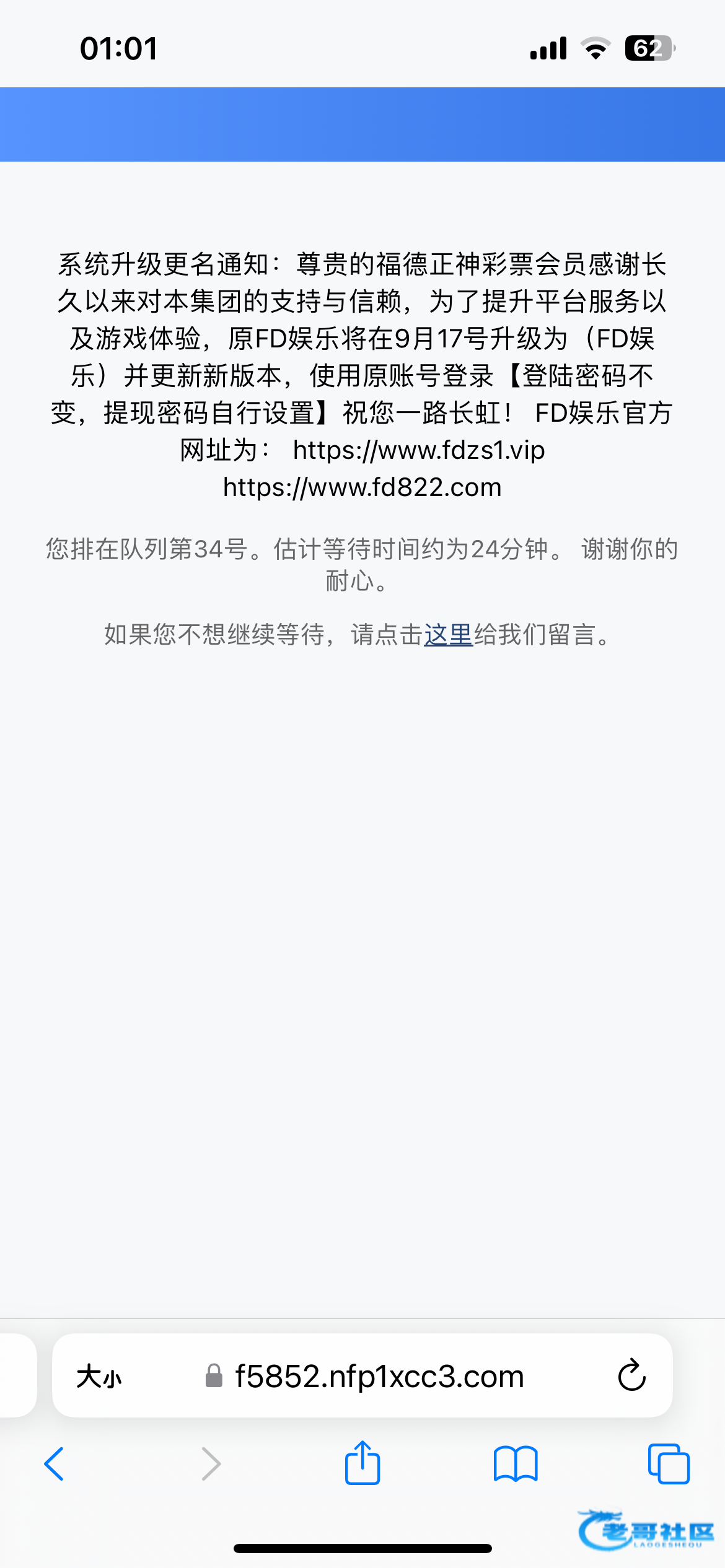The height and width of the screenshot is (1568, 725).
Task: Go back to the previous page
Action: click(55, 1464)
